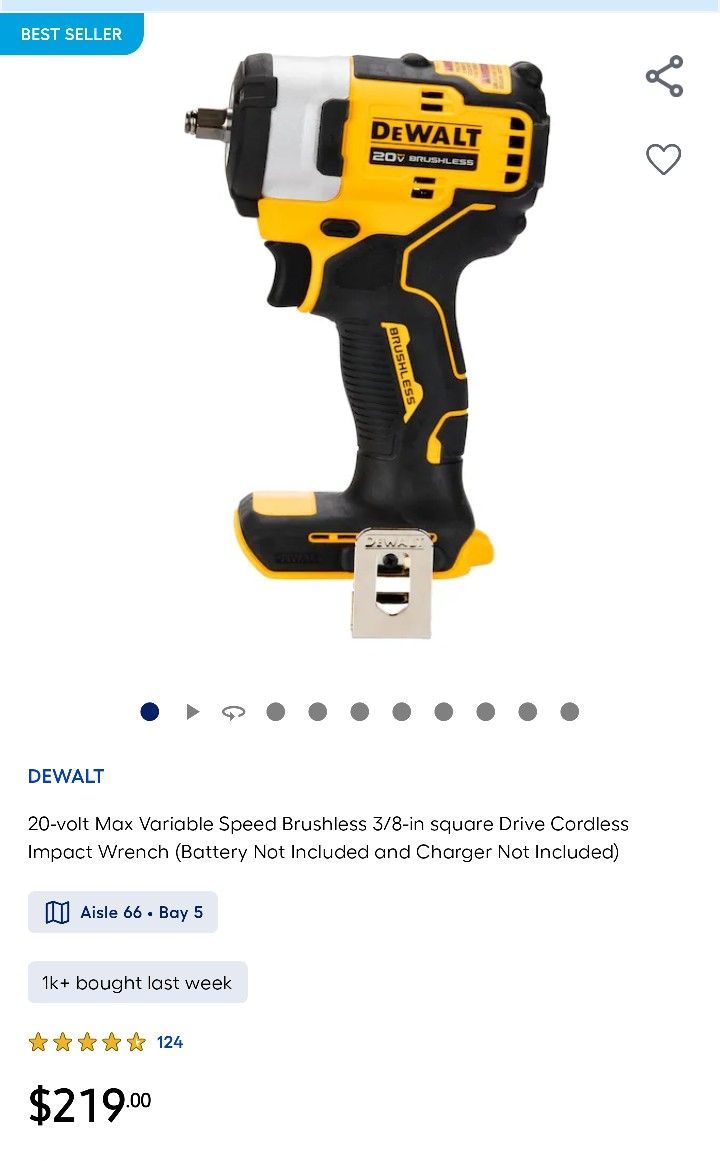Image resolution: width=720 pixels, height=1161 pixels.
Task: Click the store map icon beside Aisle 66
Action: 56,911
